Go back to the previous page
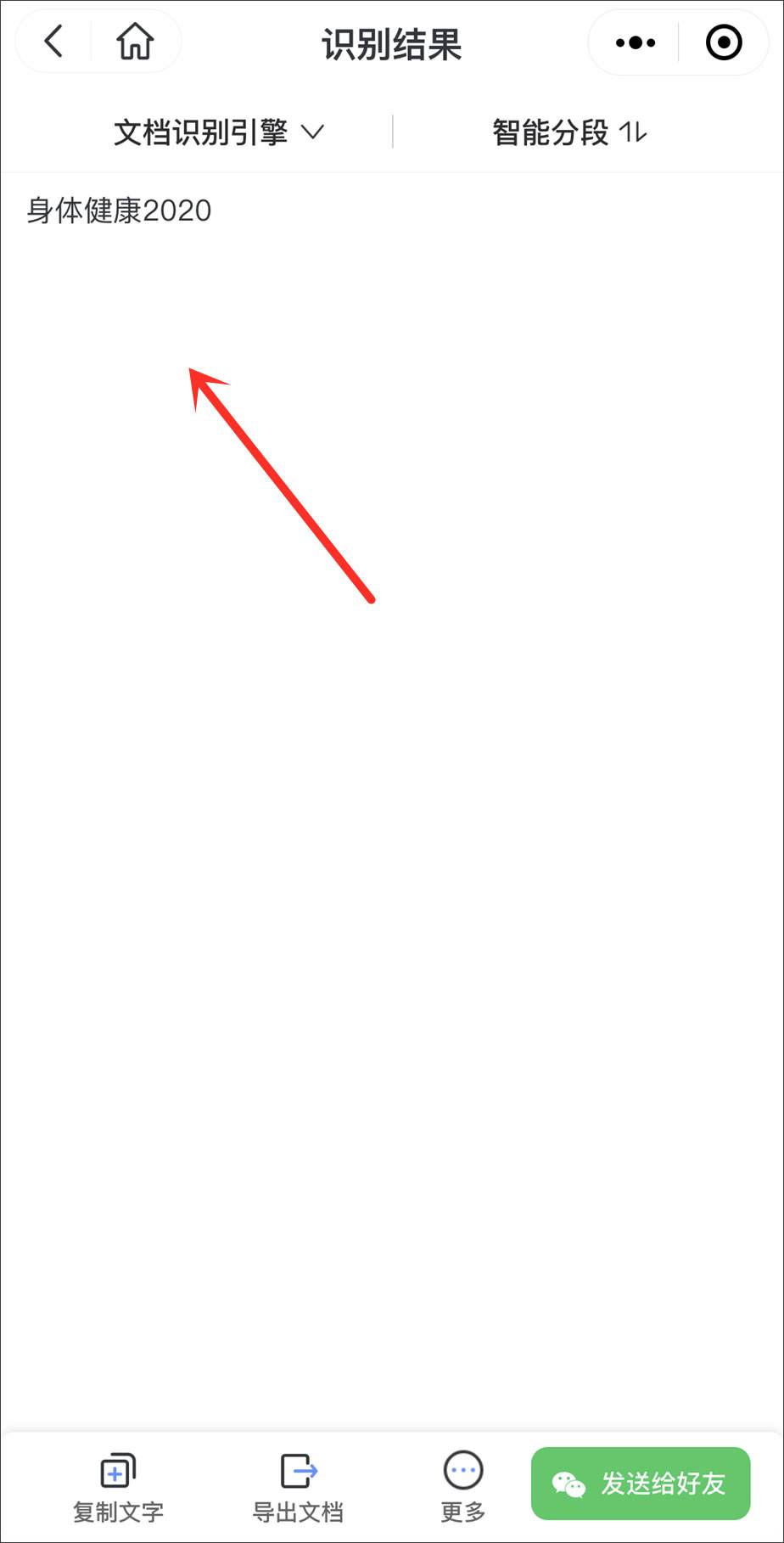 (54, 42)
